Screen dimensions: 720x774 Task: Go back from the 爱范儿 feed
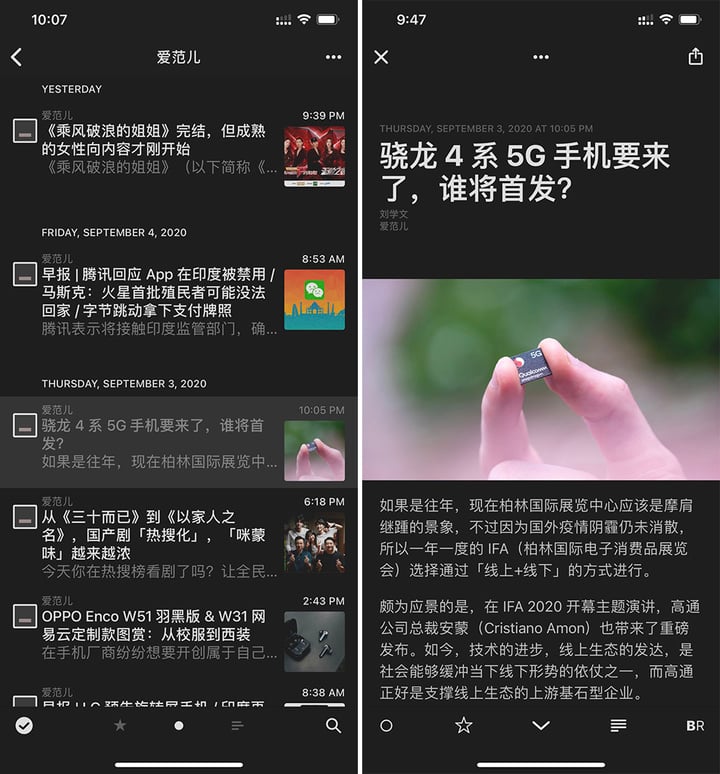coord(16,57)
